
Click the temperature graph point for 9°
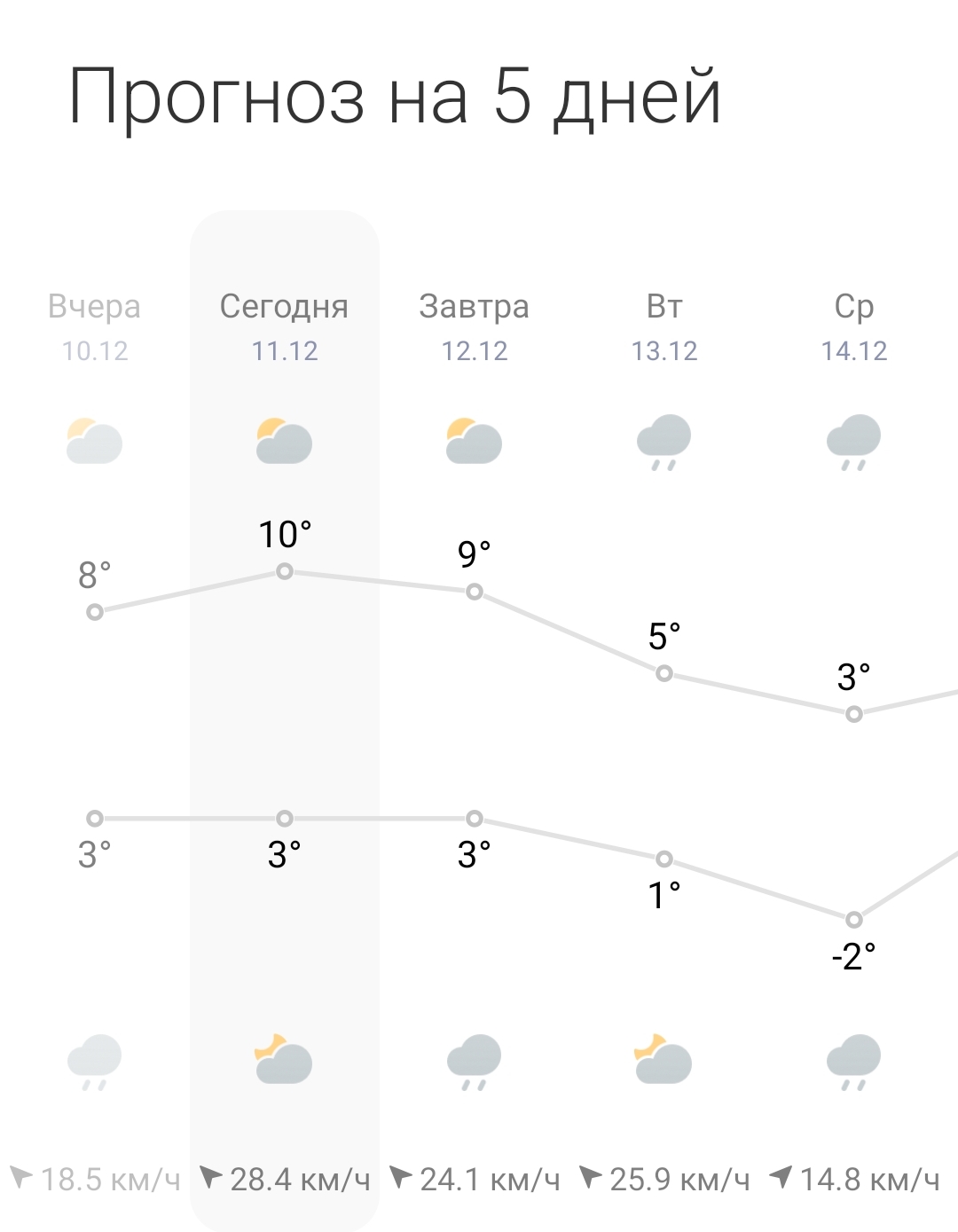coord(475,592)
